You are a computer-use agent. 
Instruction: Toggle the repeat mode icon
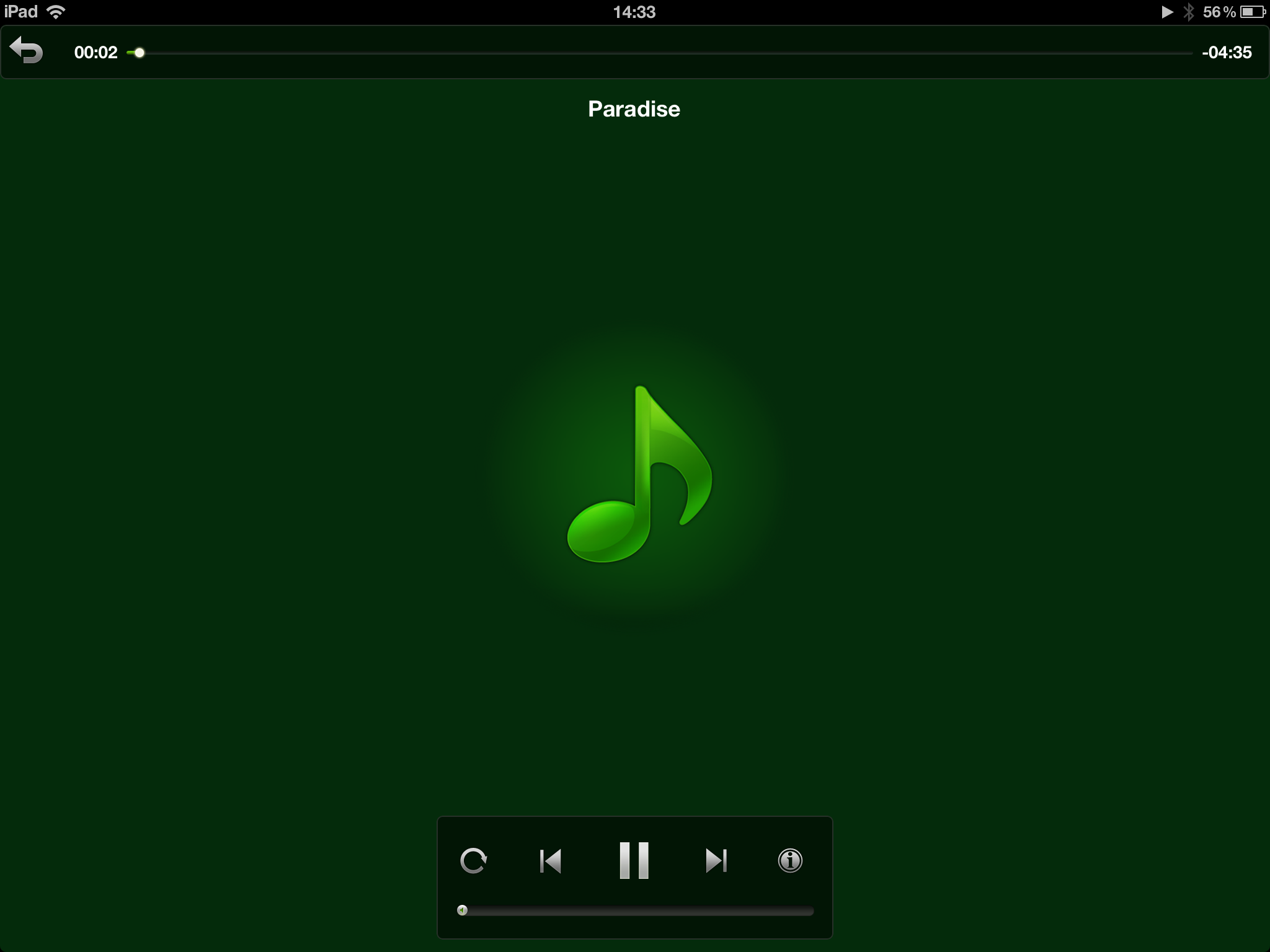[x=474, y=860]
